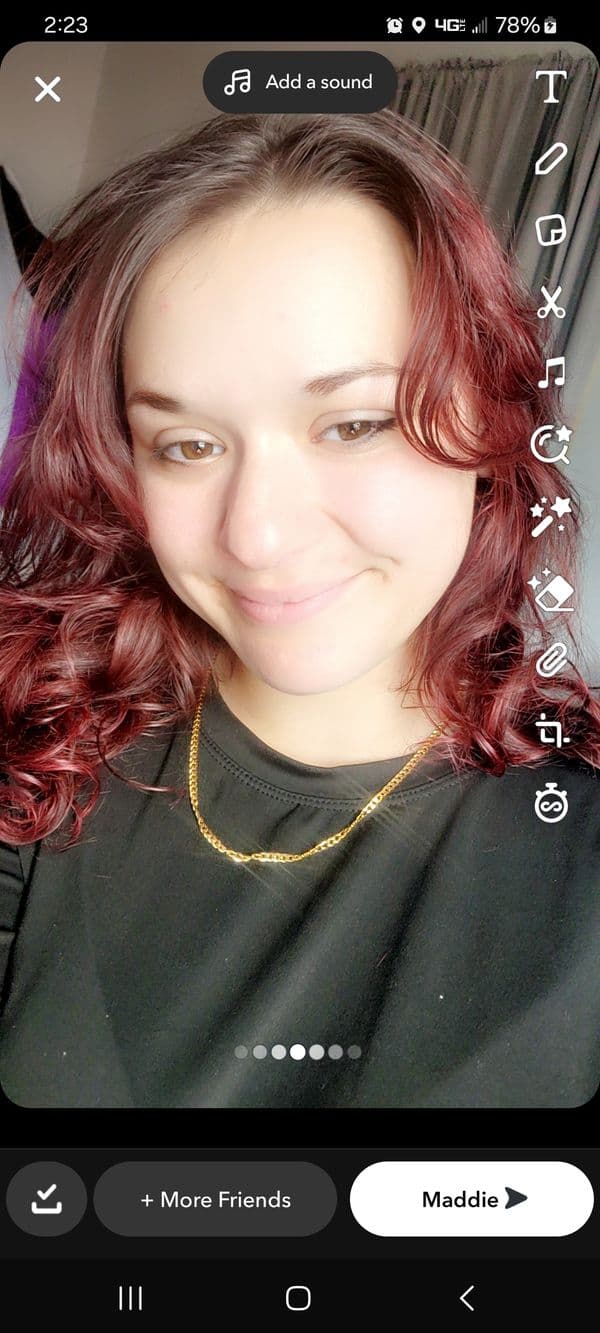Screen dimensions: 600x1333
Task: Open the magic wand effects tool
Action: pyautogui.click(x=551, y=516)
